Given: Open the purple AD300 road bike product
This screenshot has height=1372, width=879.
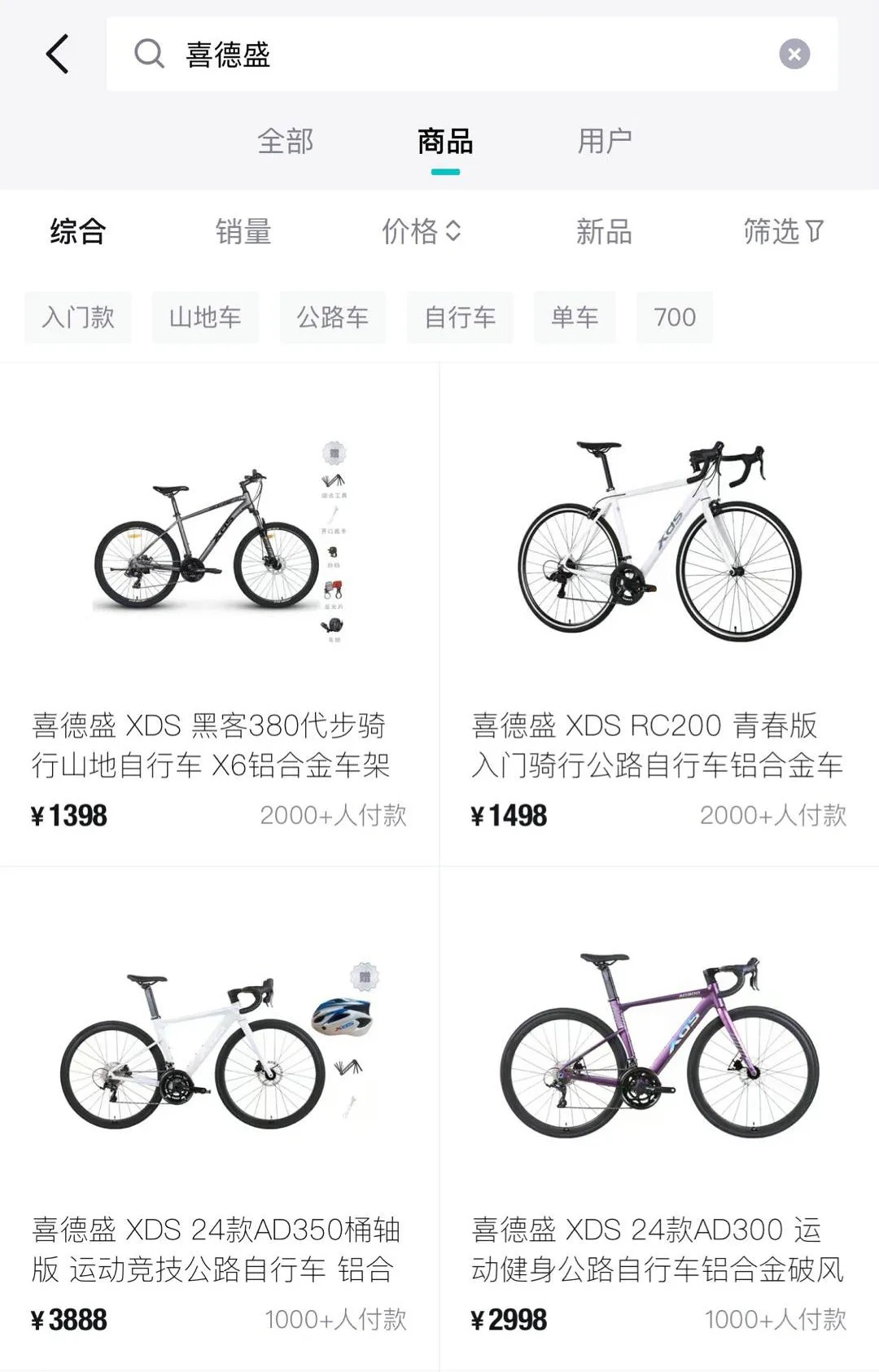Looking at the screenshot, I should click(659, 1120).
